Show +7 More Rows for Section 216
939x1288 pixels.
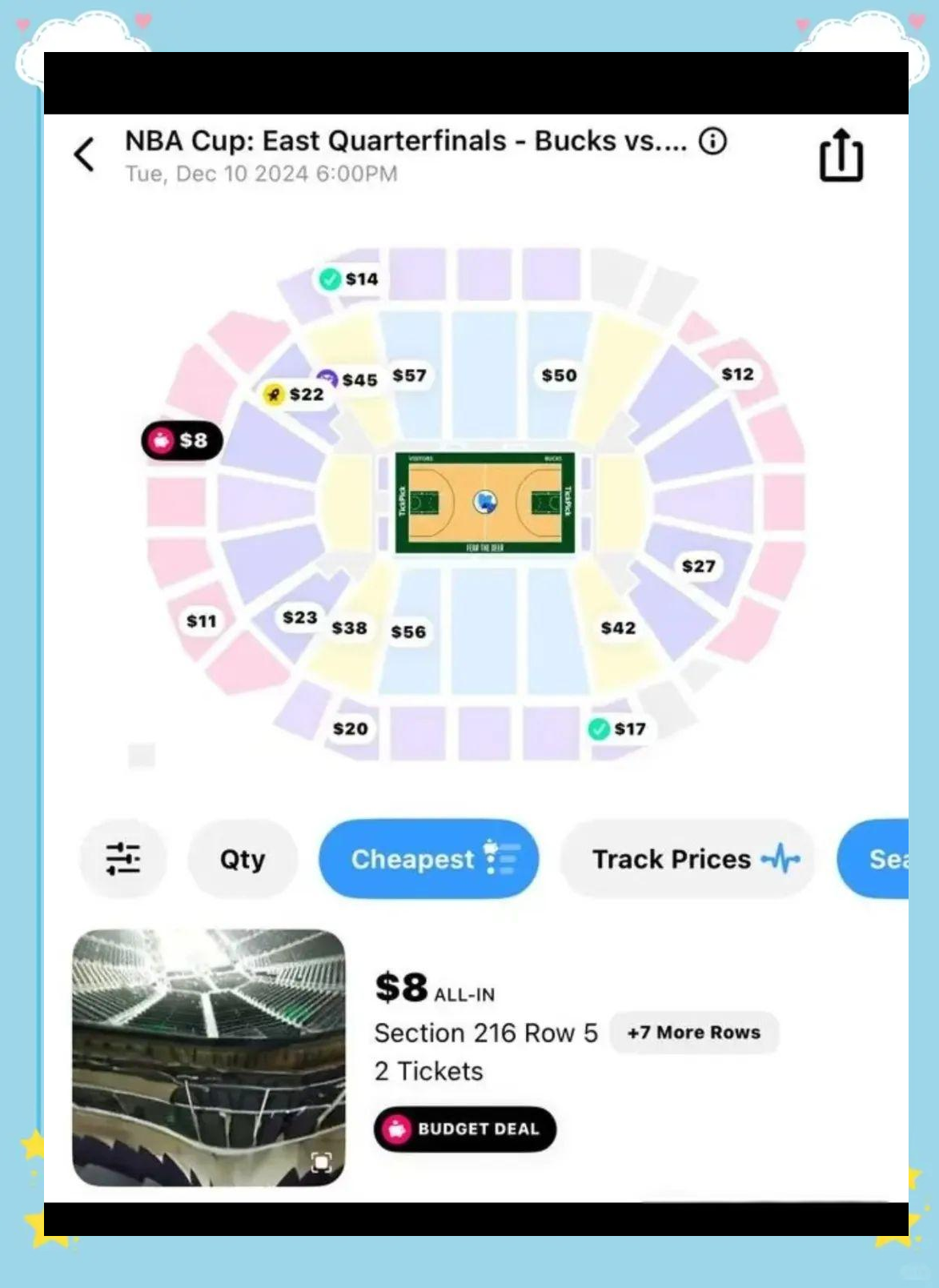coord(693,1033)
